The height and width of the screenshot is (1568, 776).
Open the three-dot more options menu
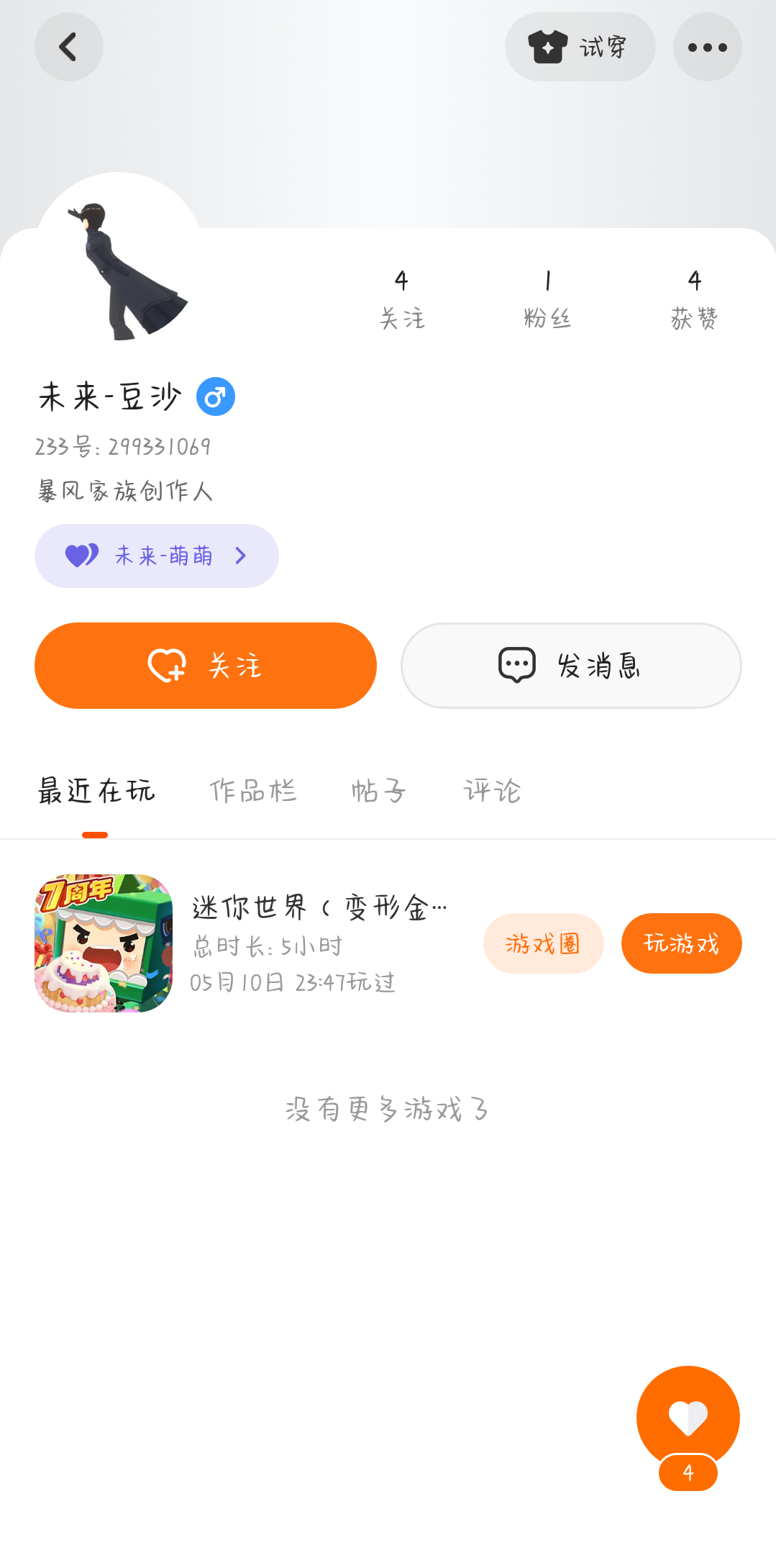coord(707,47)
